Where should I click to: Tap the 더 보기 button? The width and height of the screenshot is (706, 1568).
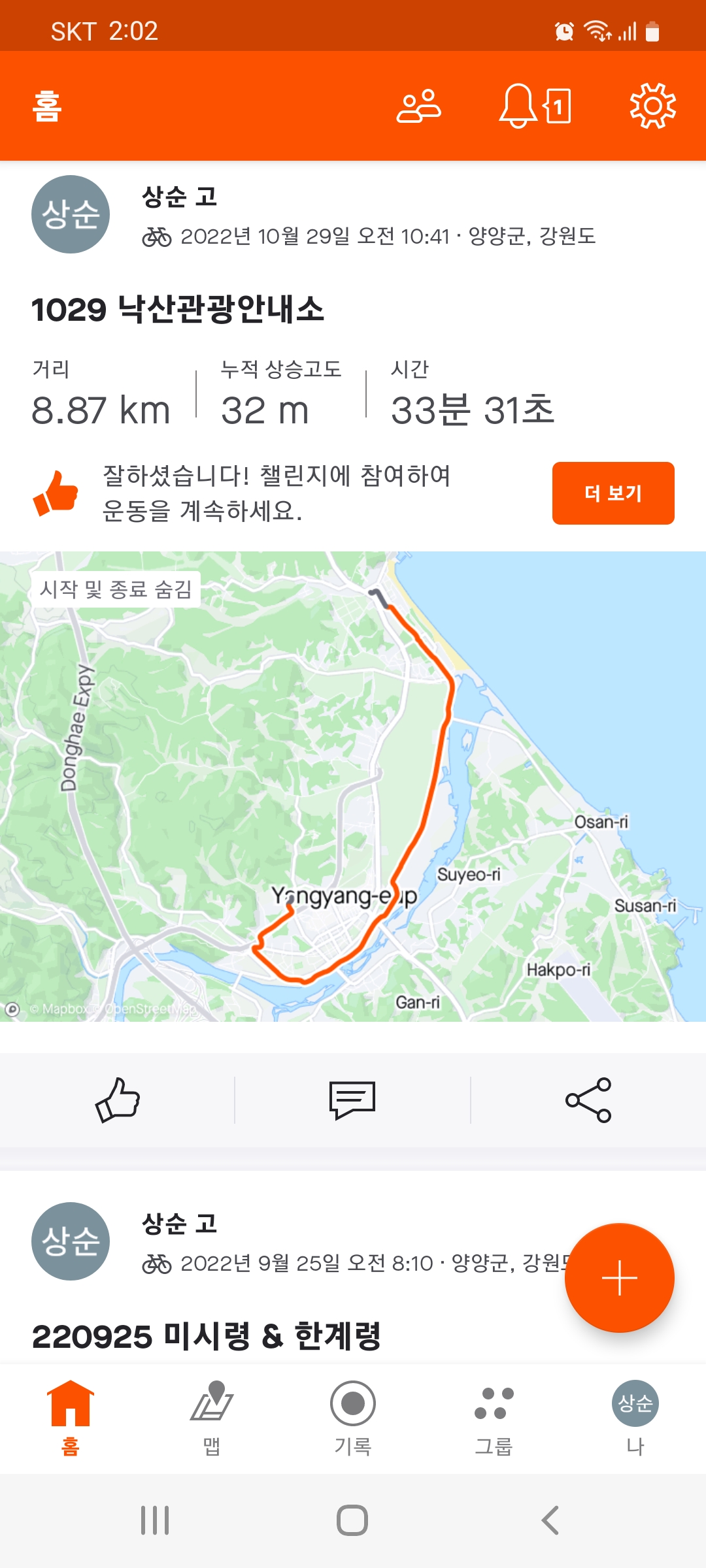pyautogui.click(x=613, y=493)
